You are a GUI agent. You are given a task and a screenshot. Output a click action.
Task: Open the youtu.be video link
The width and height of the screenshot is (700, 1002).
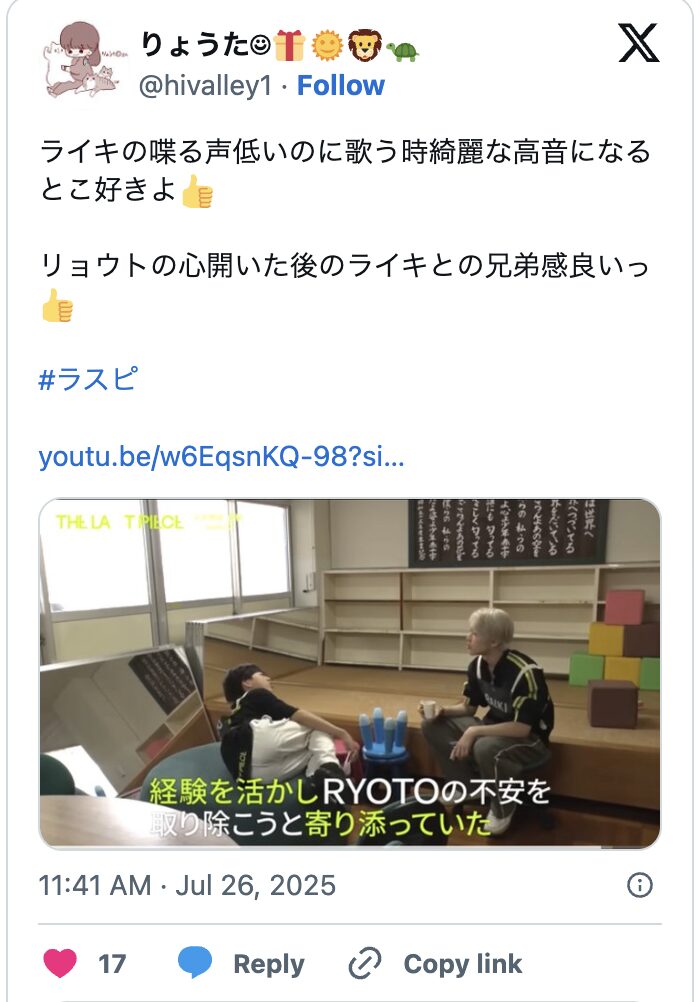222,458
